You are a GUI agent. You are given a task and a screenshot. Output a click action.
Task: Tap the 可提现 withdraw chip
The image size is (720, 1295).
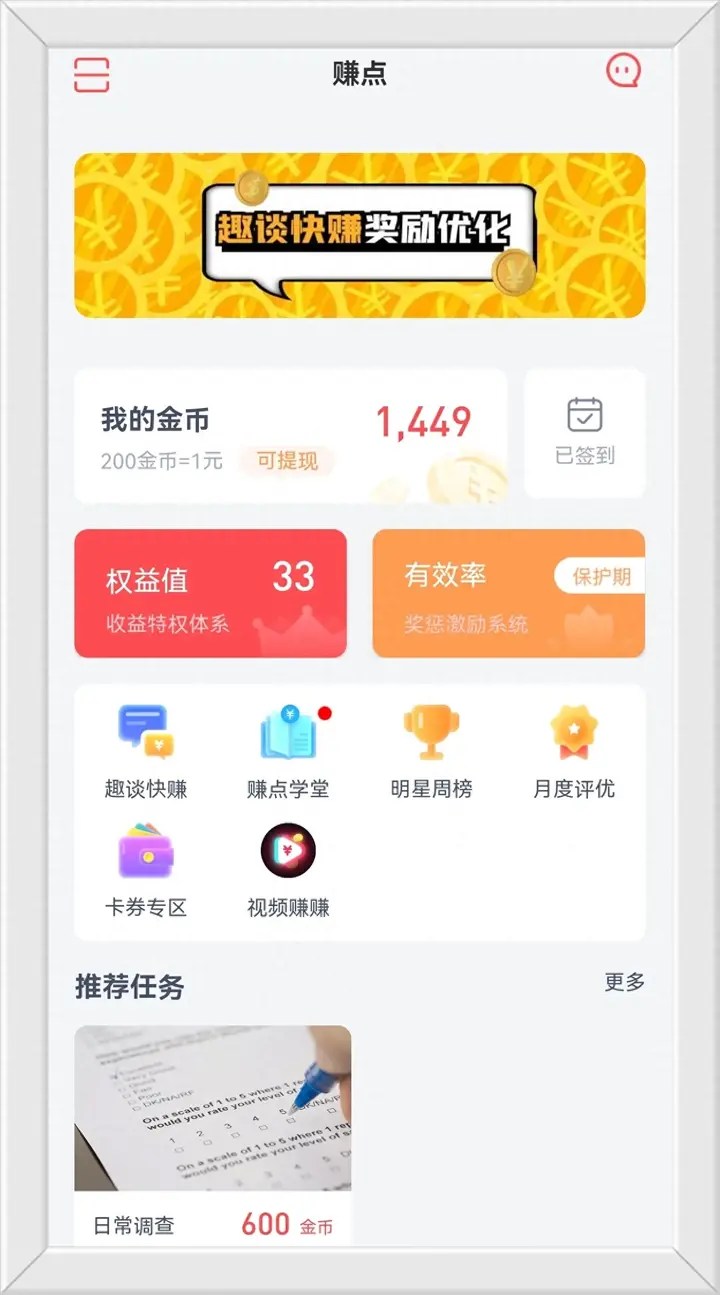[x=286, y=461]
